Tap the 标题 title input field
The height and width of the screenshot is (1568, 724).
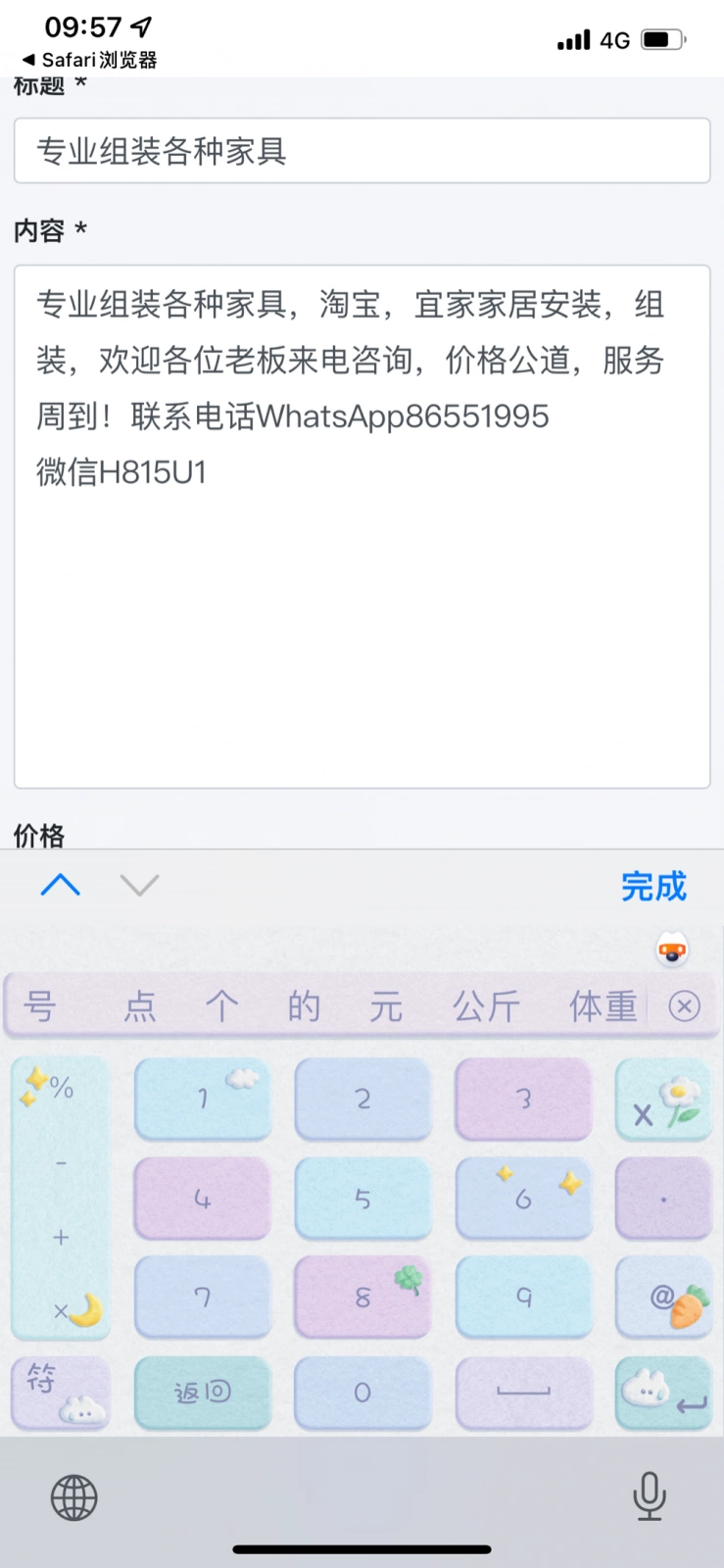pyautogui.click(x=362, y=150)
